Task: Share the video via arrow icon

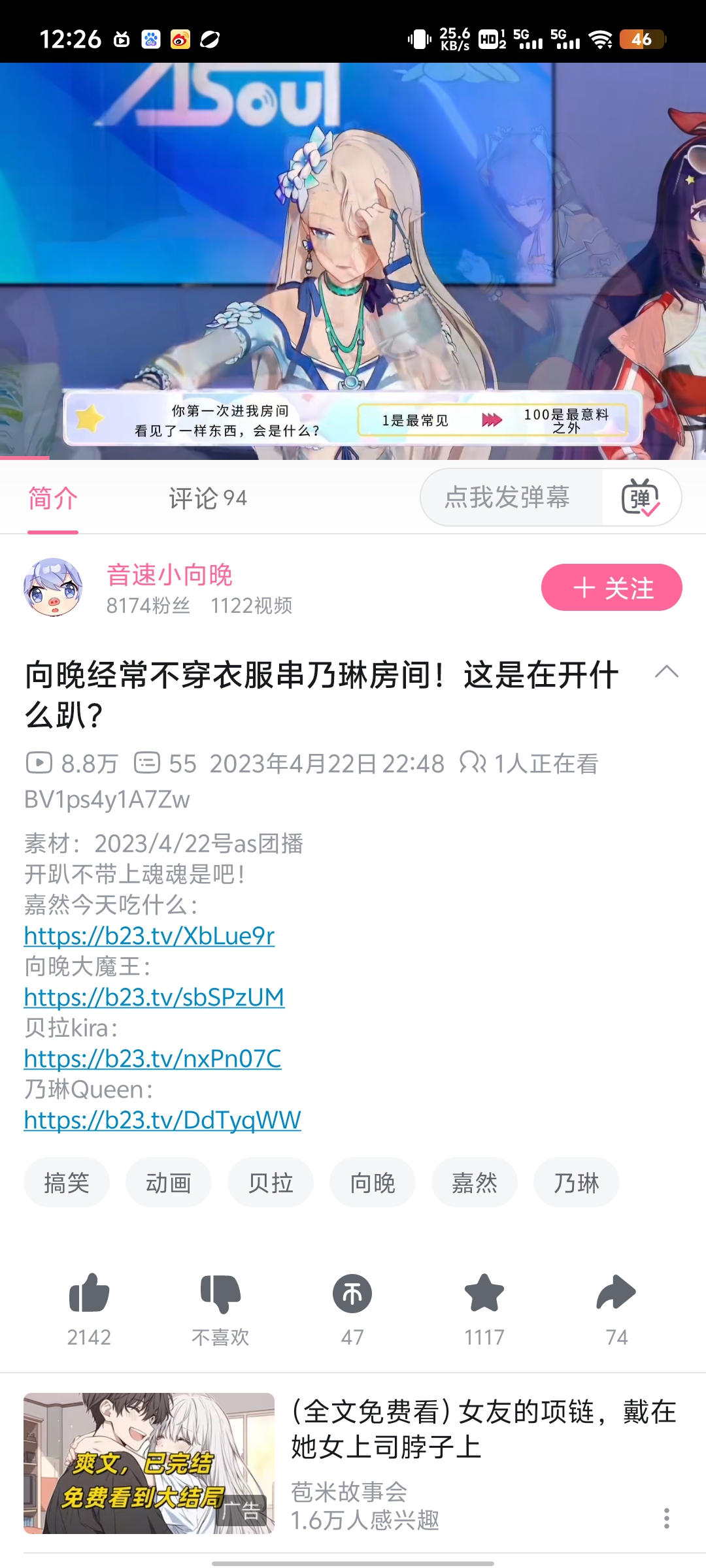Action: [616, 1294]
